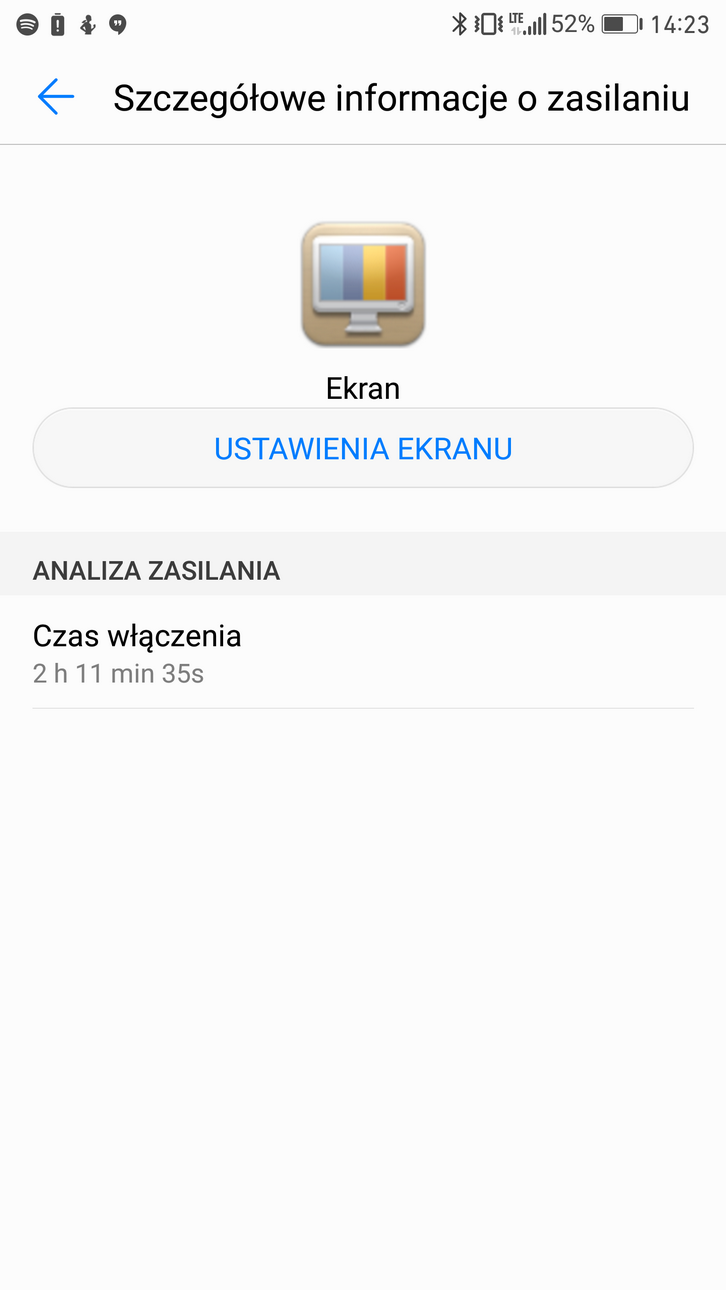Go back using the blue arrow
The height and width of the screenshot is (1290, 726).
click(x=56, y=97)
